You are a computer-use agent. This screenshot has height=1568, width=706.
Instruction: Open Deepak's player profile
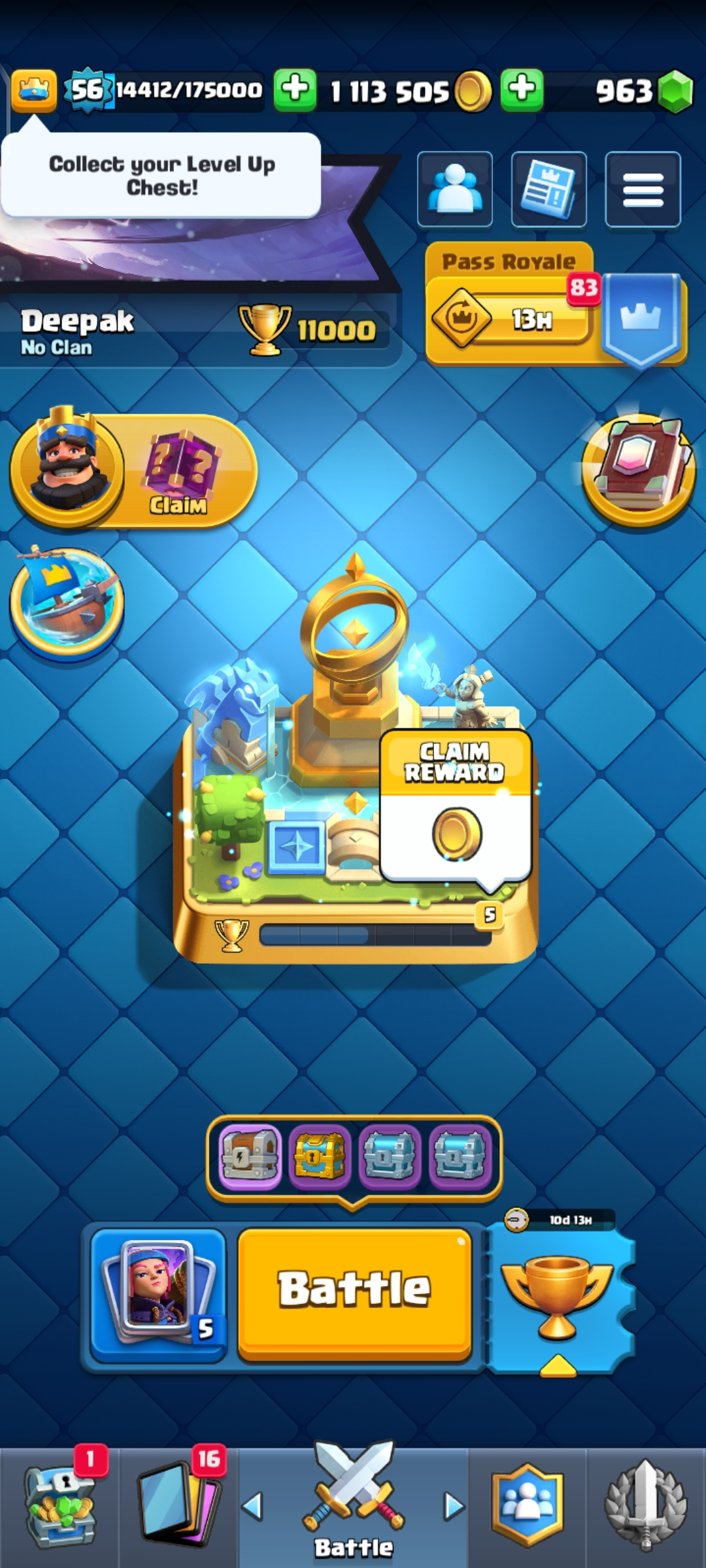[77, 331]
